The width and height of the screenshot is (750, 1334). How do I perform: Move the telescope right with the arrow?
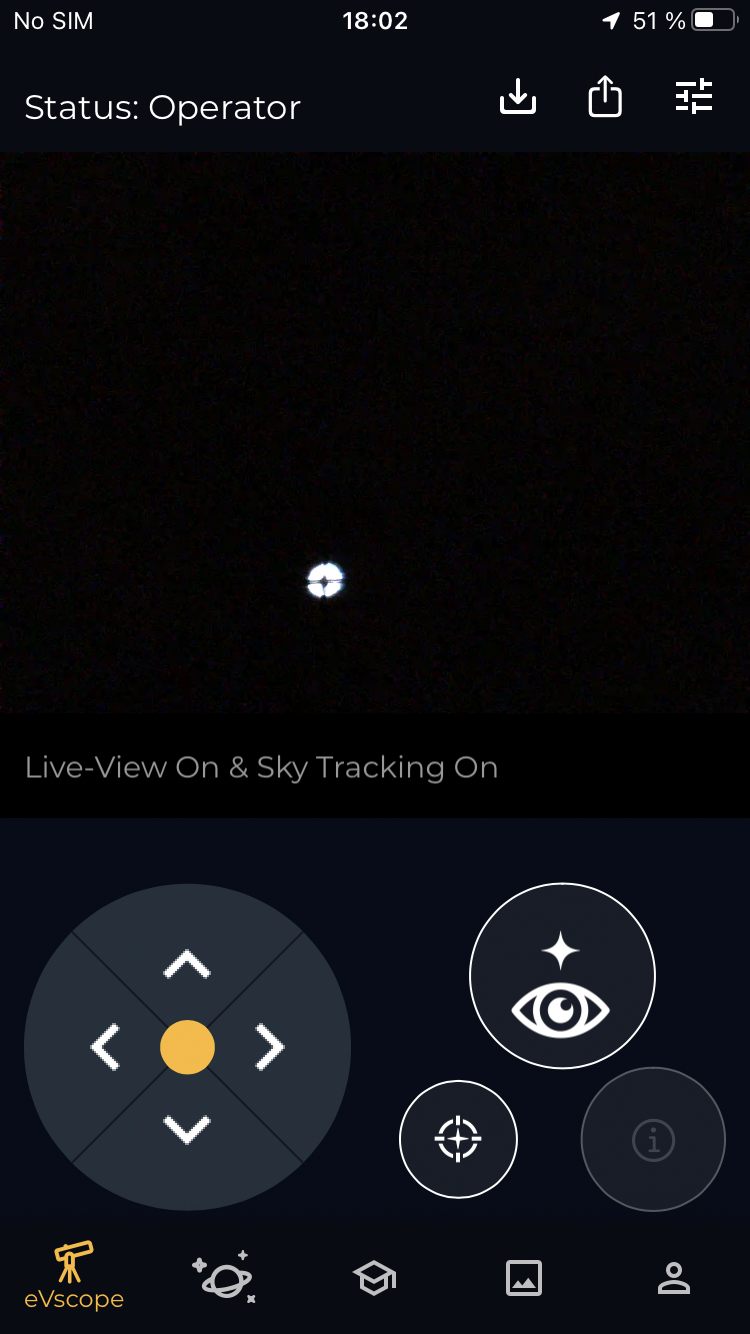coord(269,1047)
